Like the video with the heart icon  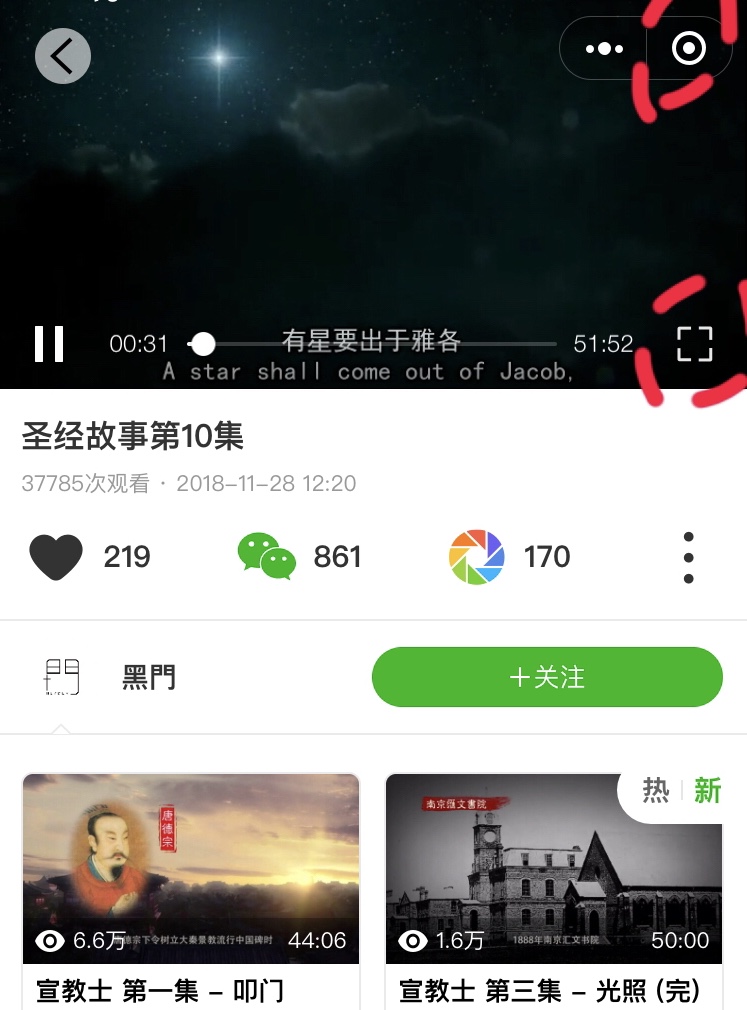(56, 557)
